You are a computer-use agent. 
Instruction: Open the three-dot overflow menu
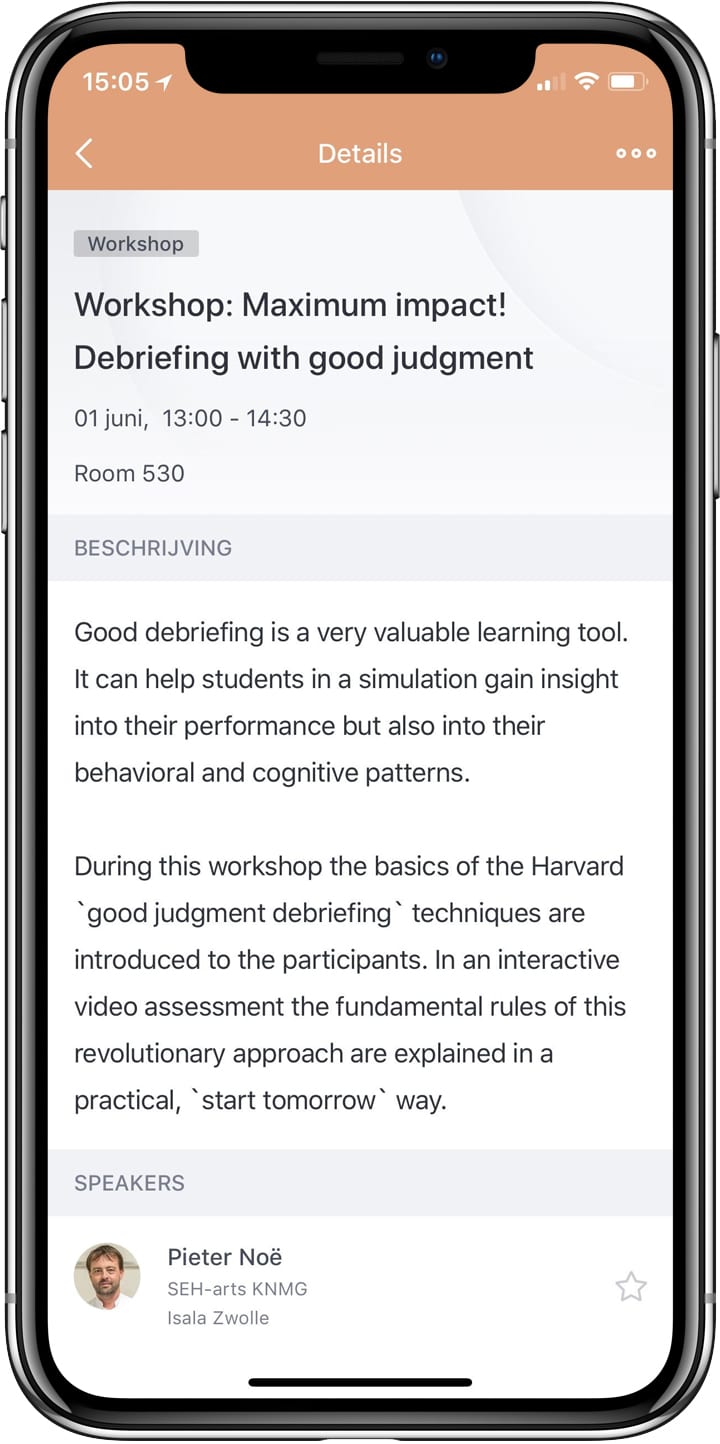coord(636,153)
